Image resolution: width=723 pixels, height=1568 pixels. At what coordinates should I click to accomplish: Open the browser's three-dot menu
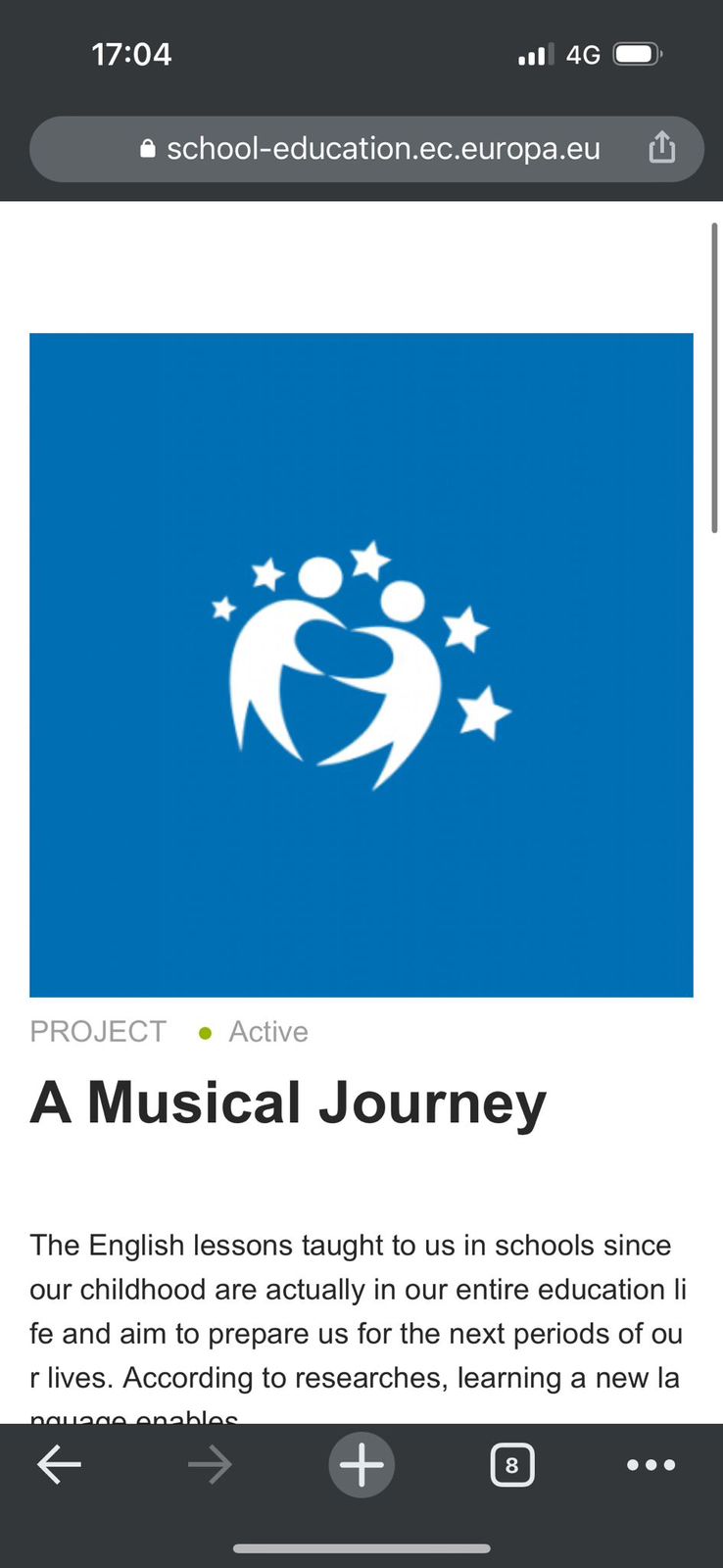[651, 1465]
